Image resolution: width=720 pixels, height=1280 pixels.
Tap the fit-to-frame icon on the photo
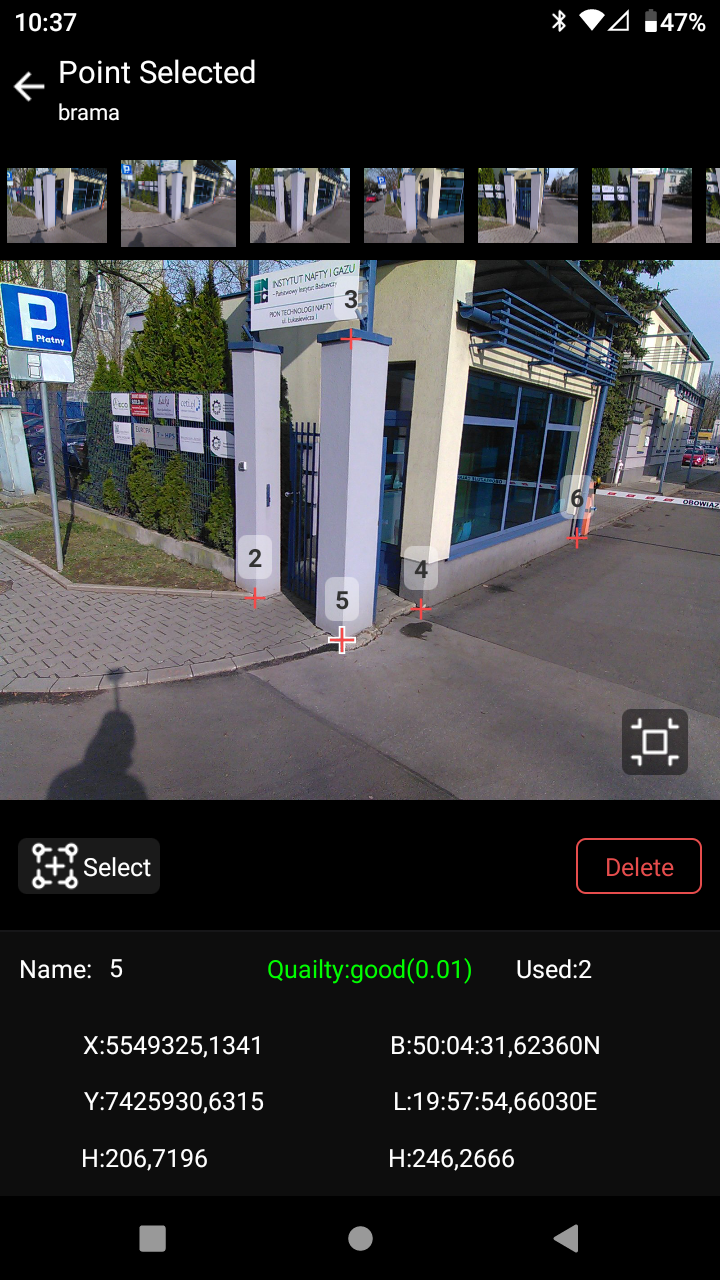655,742
